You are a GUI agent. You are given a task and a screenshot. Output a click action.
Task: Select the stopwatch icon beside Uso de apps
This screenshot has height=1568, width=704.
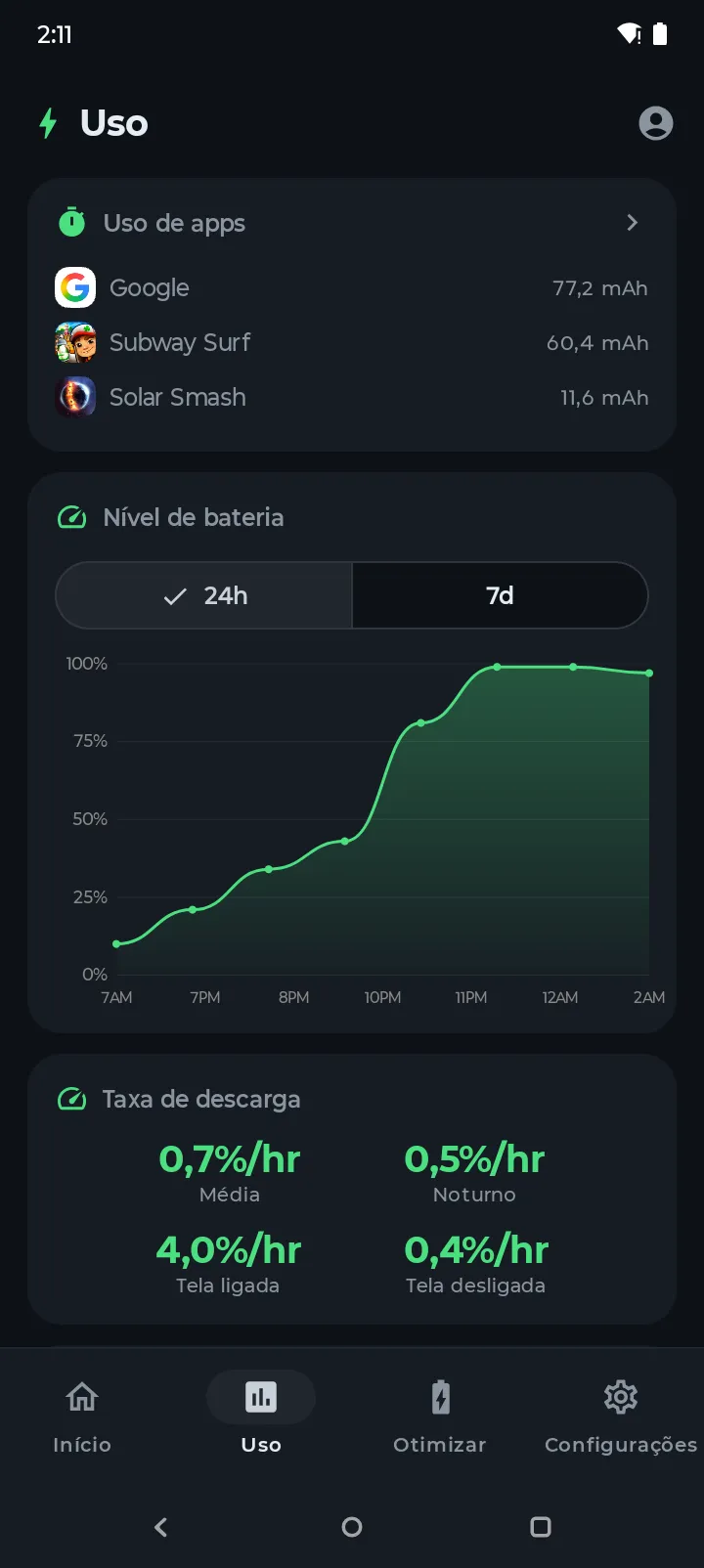[x=71, y=222]
